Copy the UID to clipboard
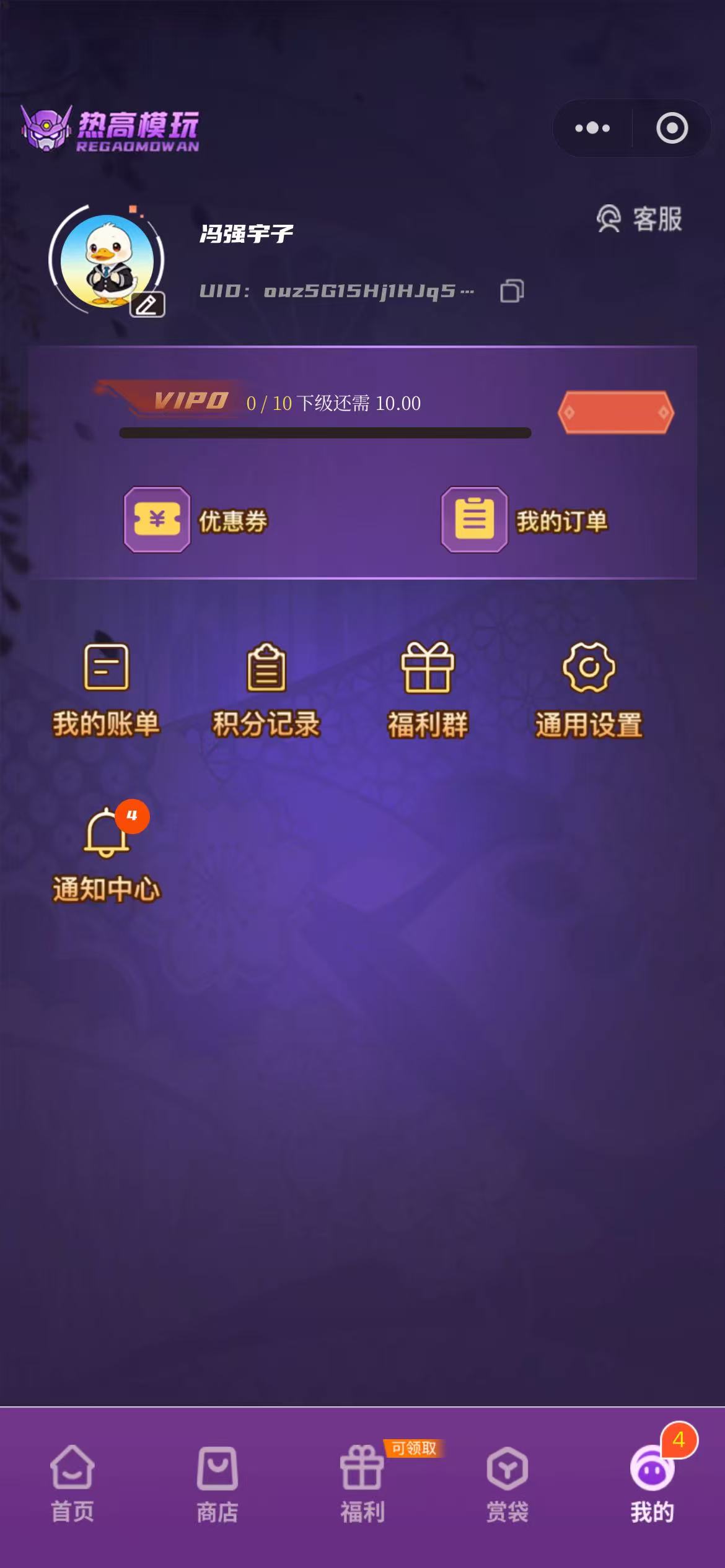 [512, 290]
